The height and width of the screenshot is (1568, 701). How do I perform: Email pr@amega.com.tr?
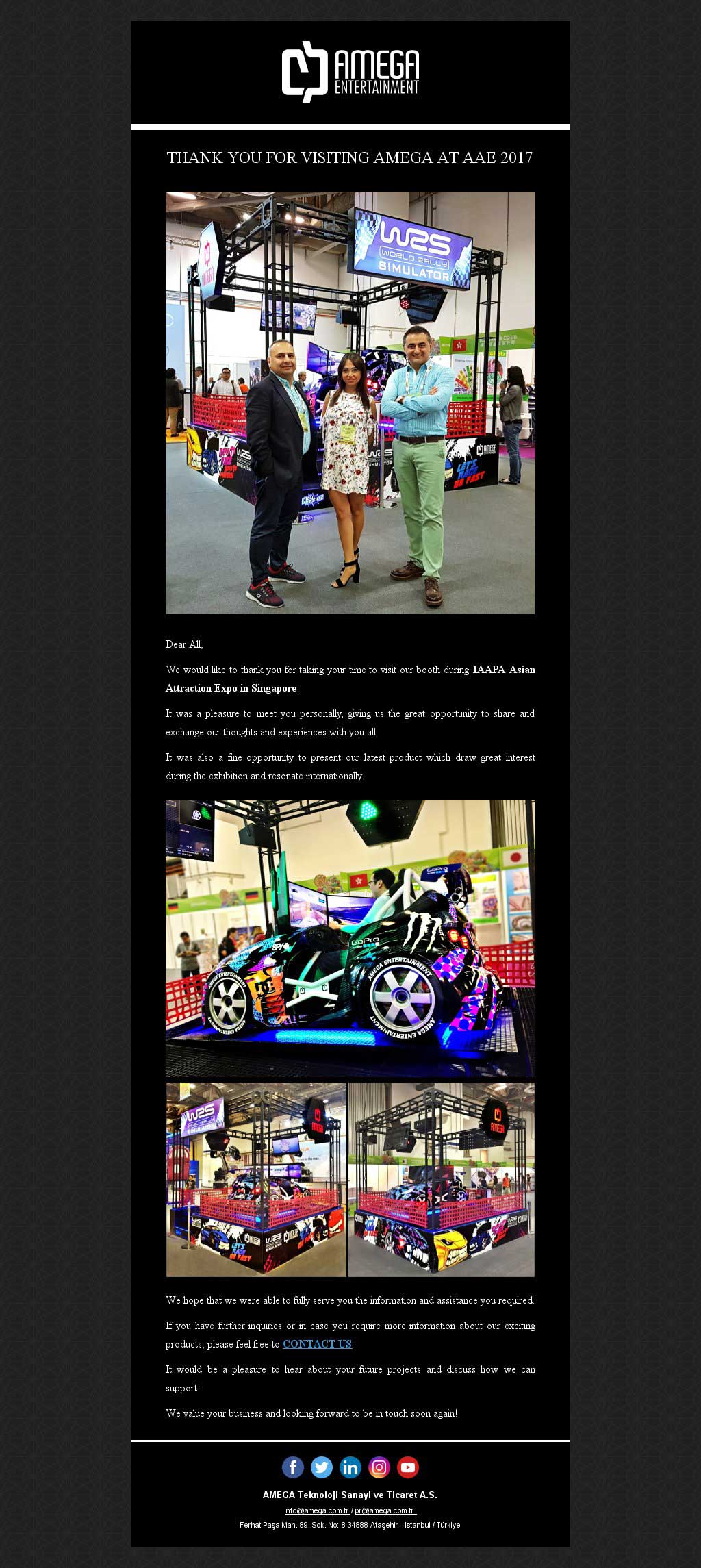point(385,1510)
